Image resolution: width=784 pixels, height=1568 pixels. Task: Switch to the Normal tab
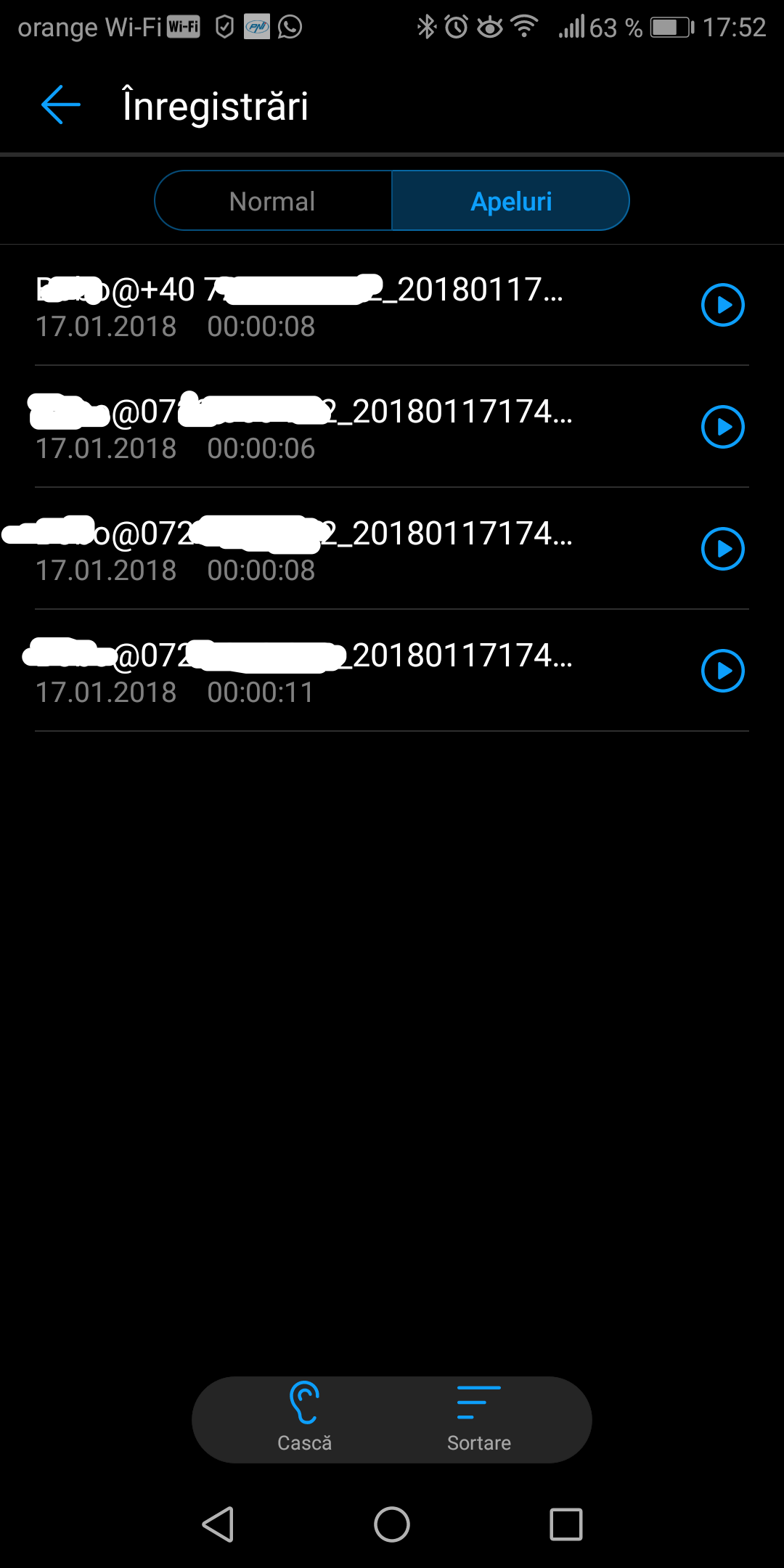click(273, 201)
